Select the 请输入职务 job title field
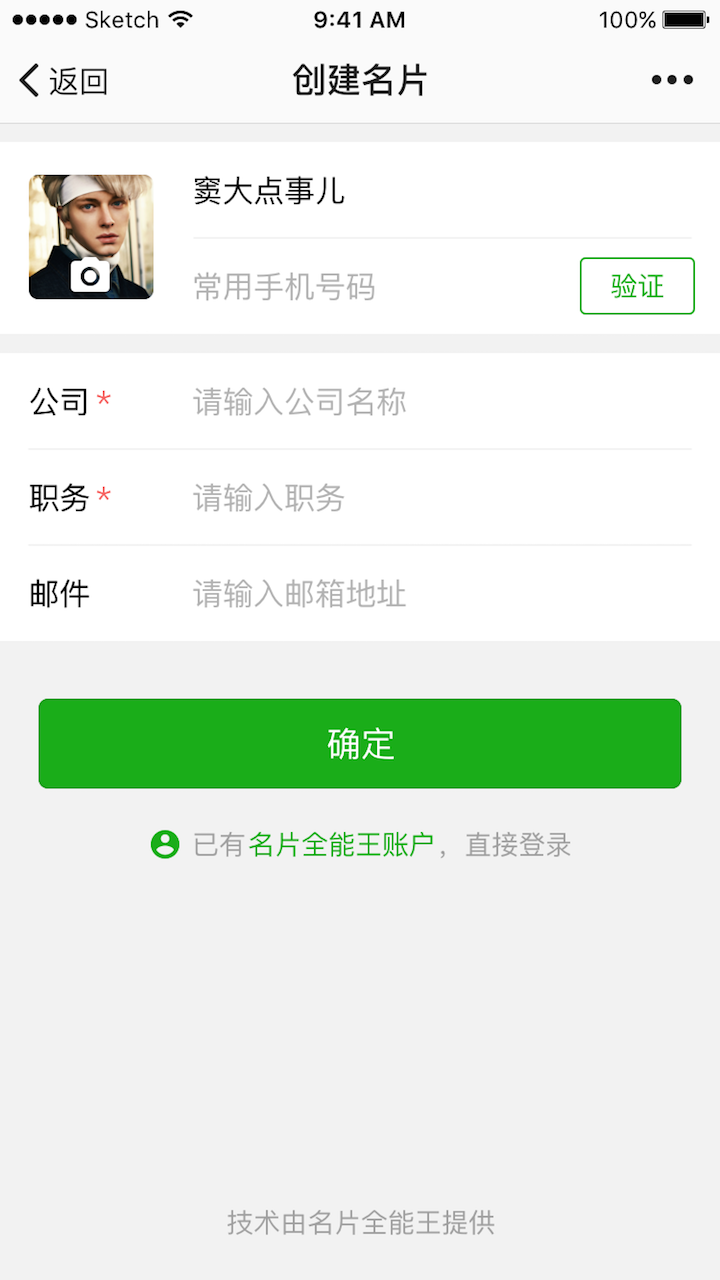The width and height of the screenshot is (720, 1280). [x=440, y=498]
